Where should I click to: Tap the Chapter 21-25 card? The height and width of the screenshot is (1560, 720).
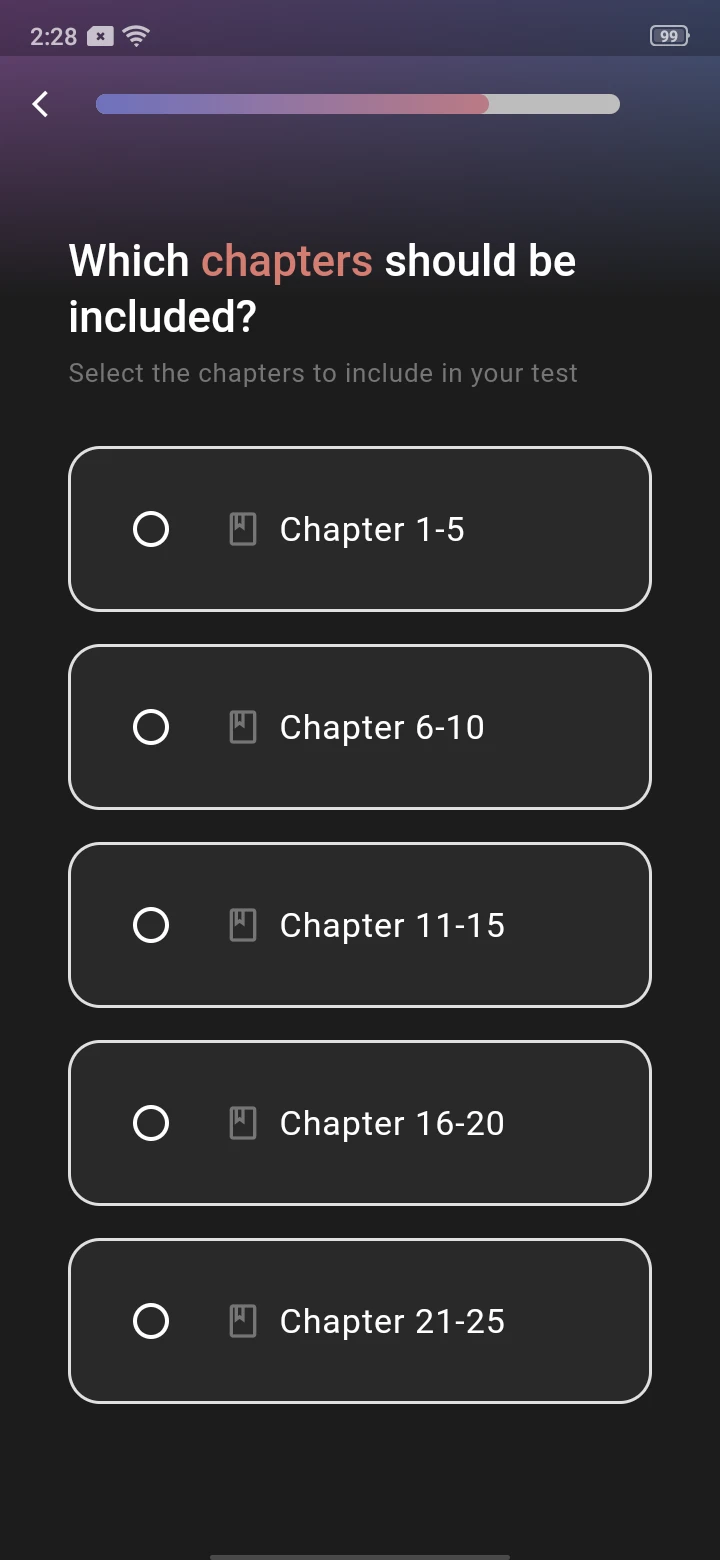click(x=359, y=1321)
